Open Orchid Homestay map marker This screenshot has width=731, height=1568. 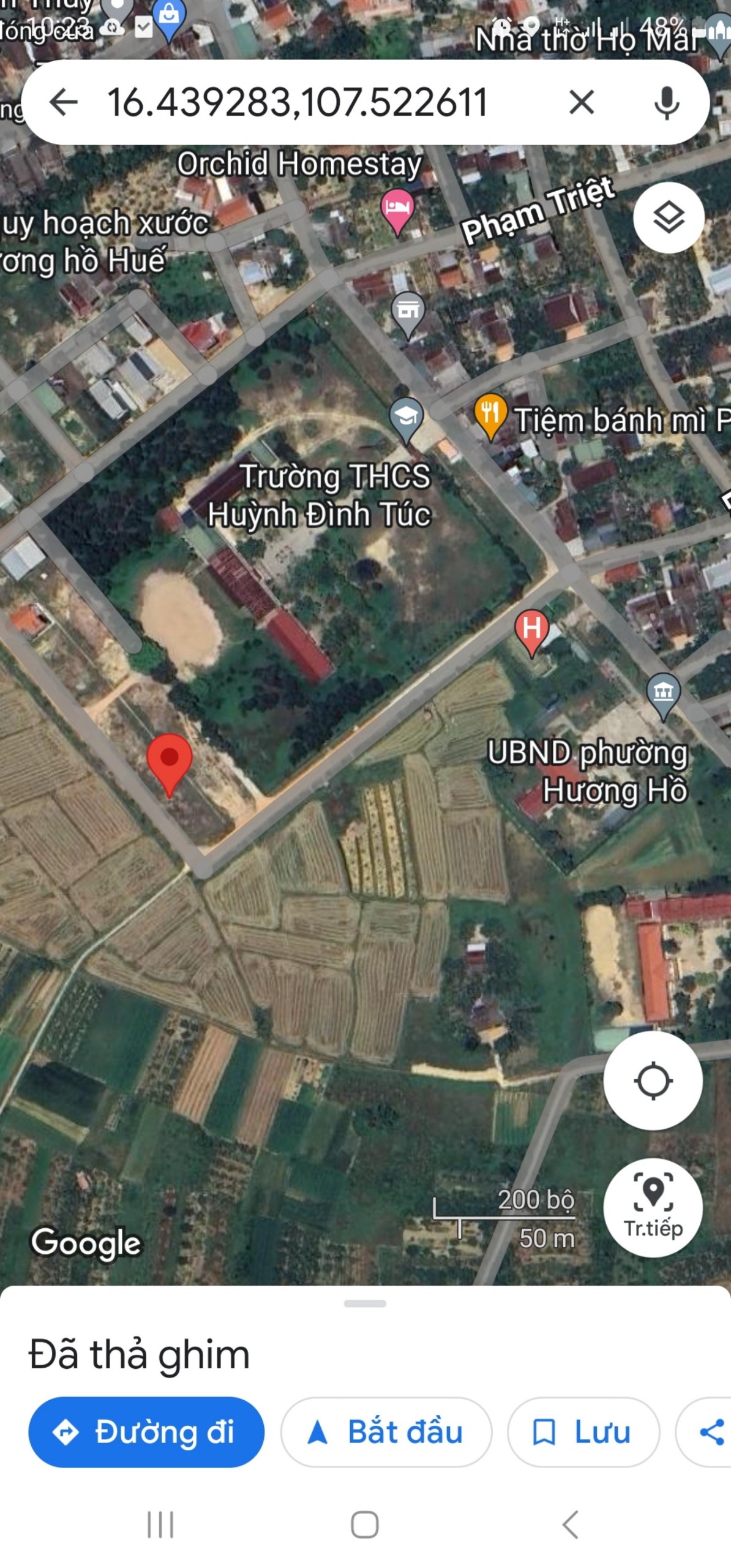click(x=397, y=208)
